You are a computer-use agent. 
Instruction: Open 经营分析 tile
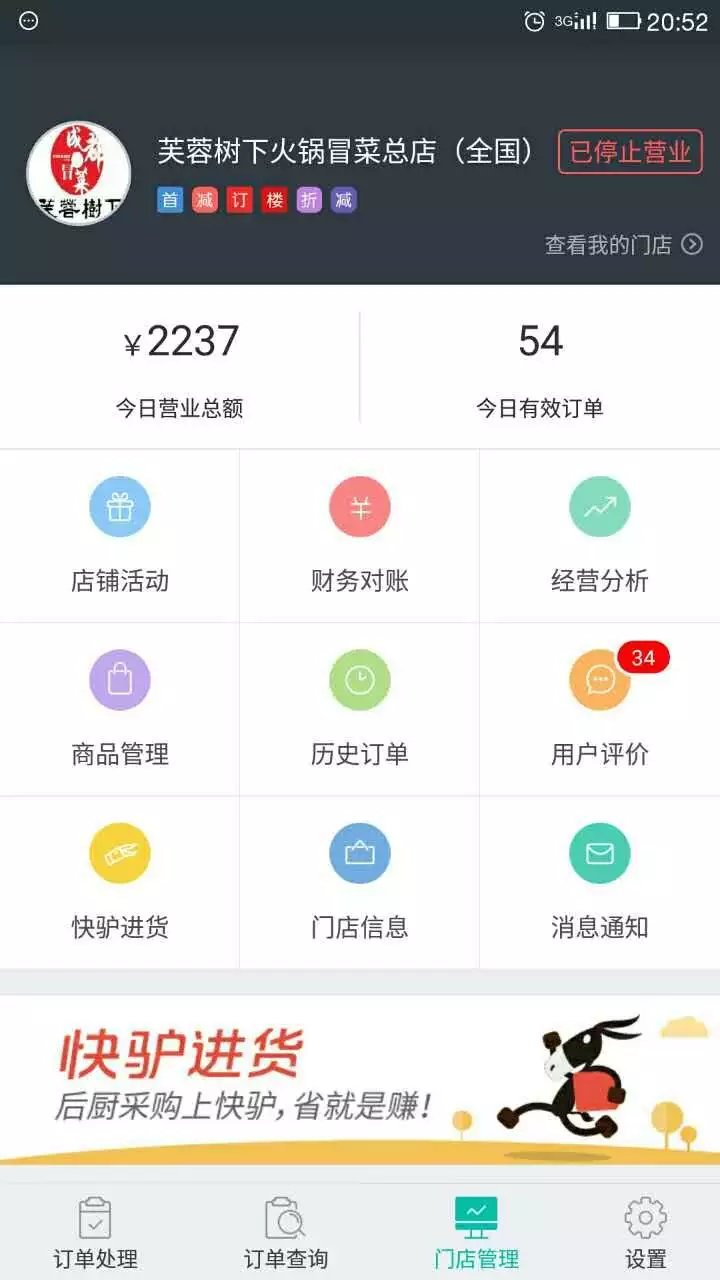pos(600,535)
